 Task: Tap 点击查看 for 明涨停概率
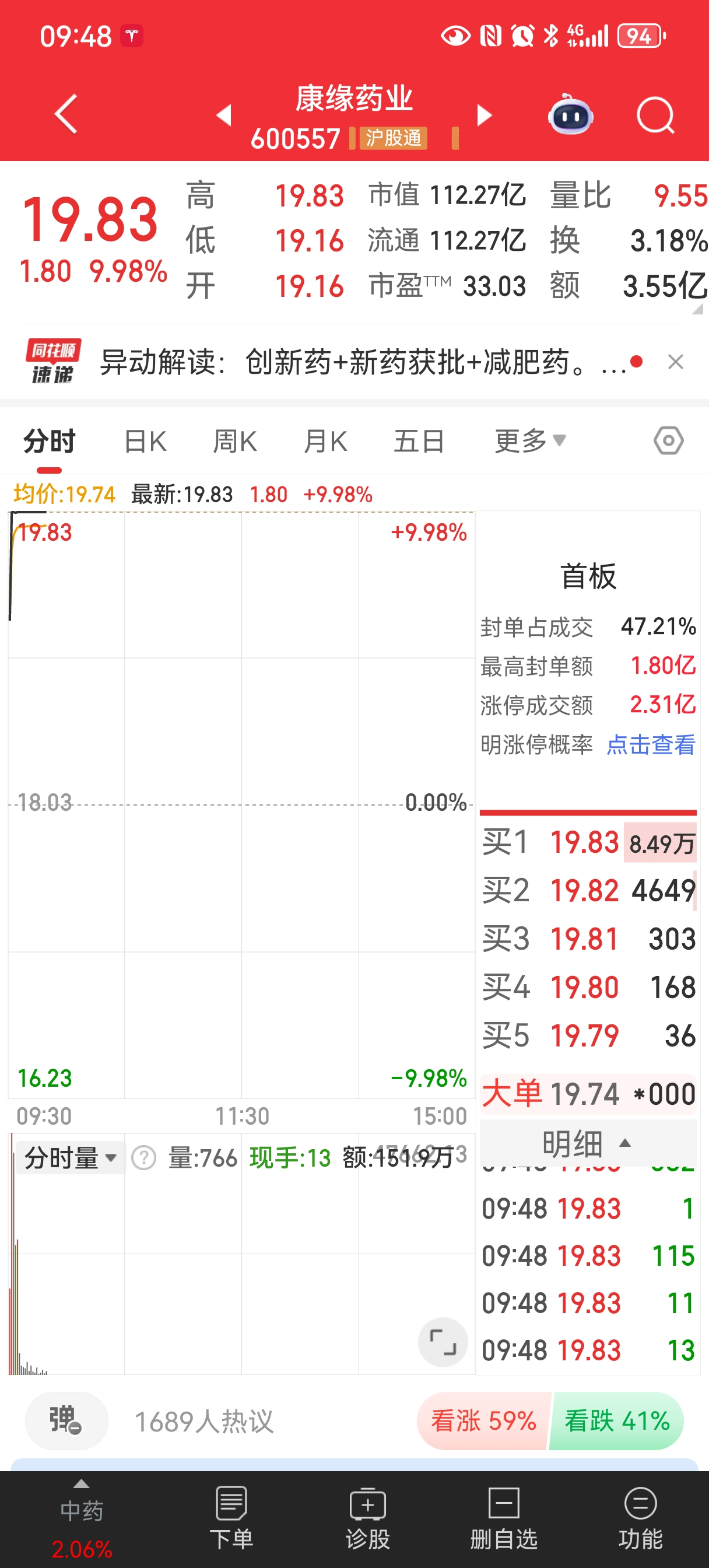651,744
